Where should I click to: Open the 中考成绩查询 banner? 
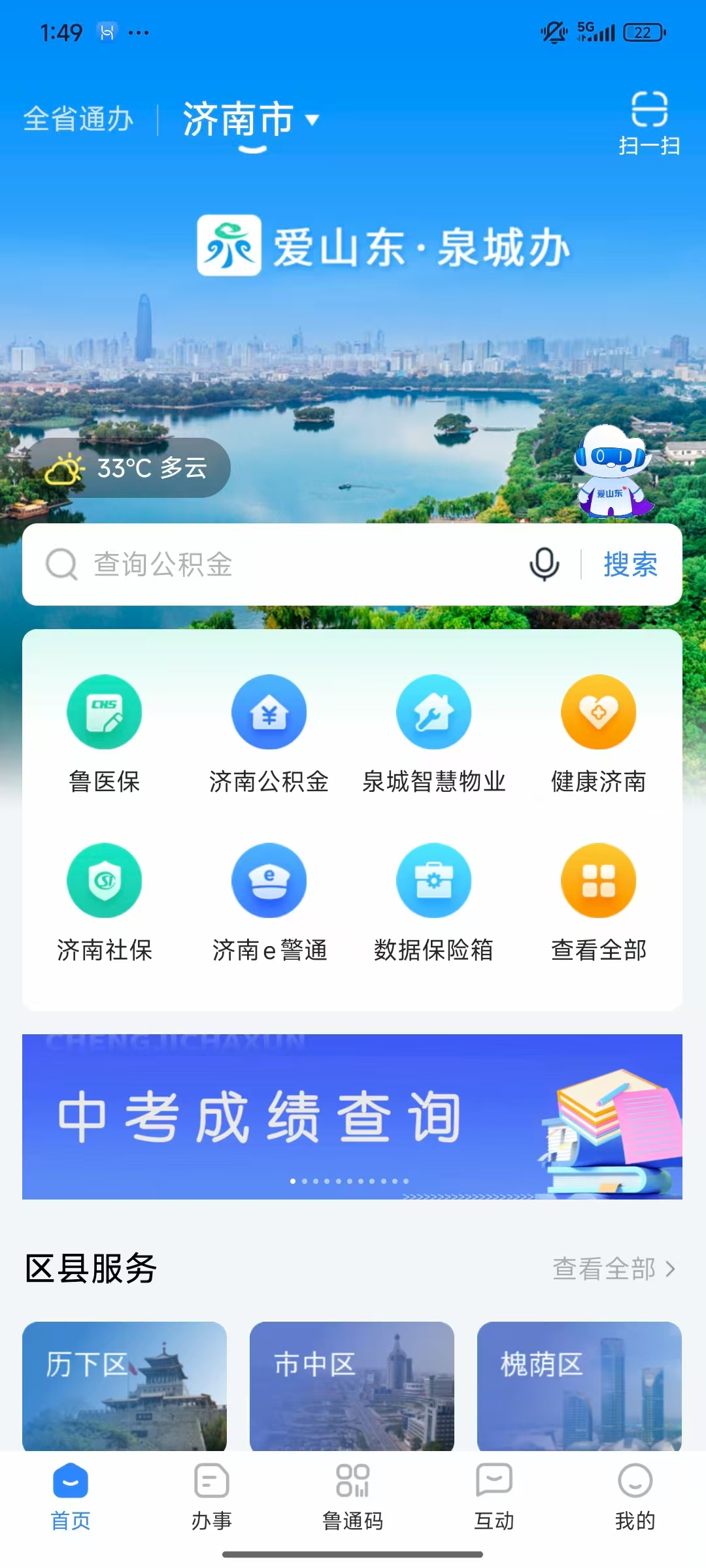pyautogui.click(x=352, y=1117)
